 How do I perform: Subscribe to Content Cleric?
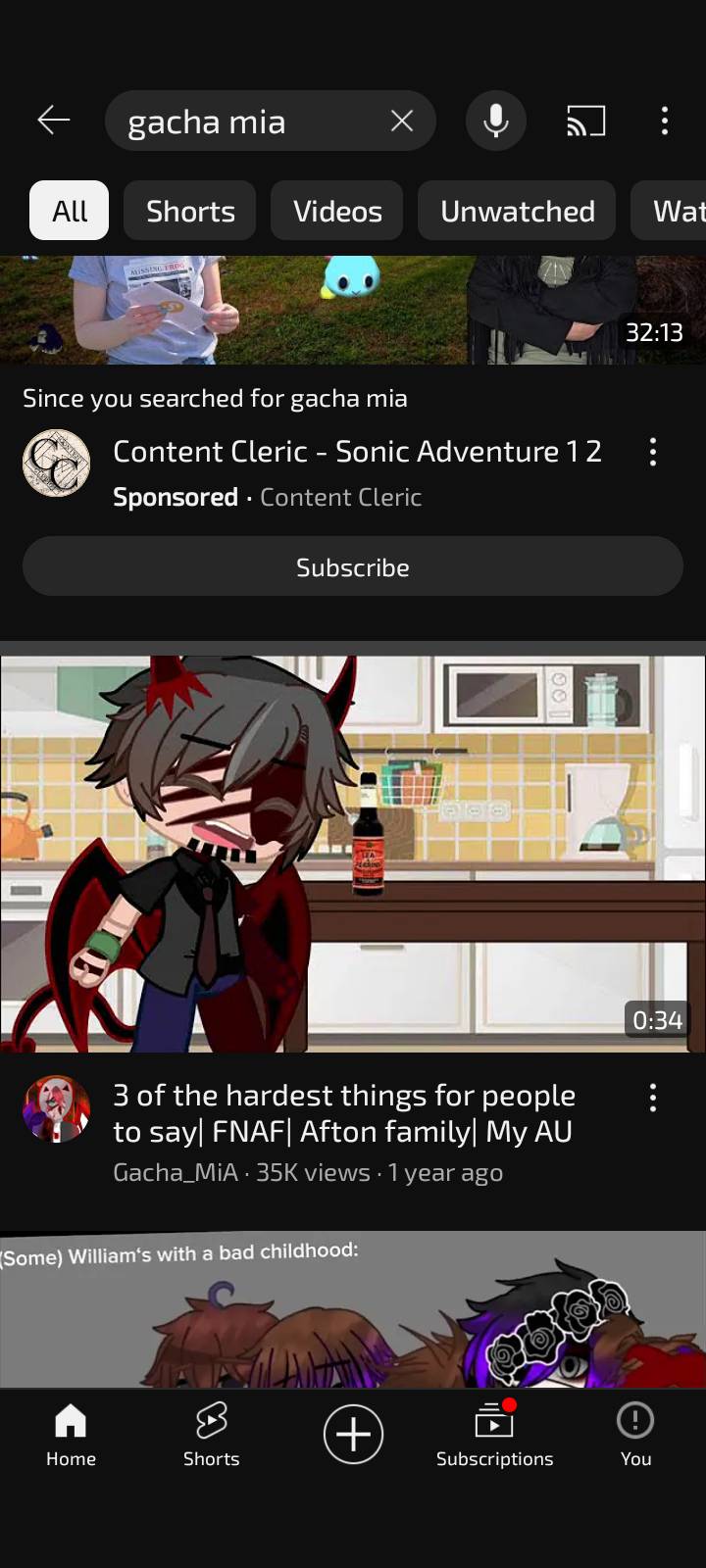click(x=353, y=566)
